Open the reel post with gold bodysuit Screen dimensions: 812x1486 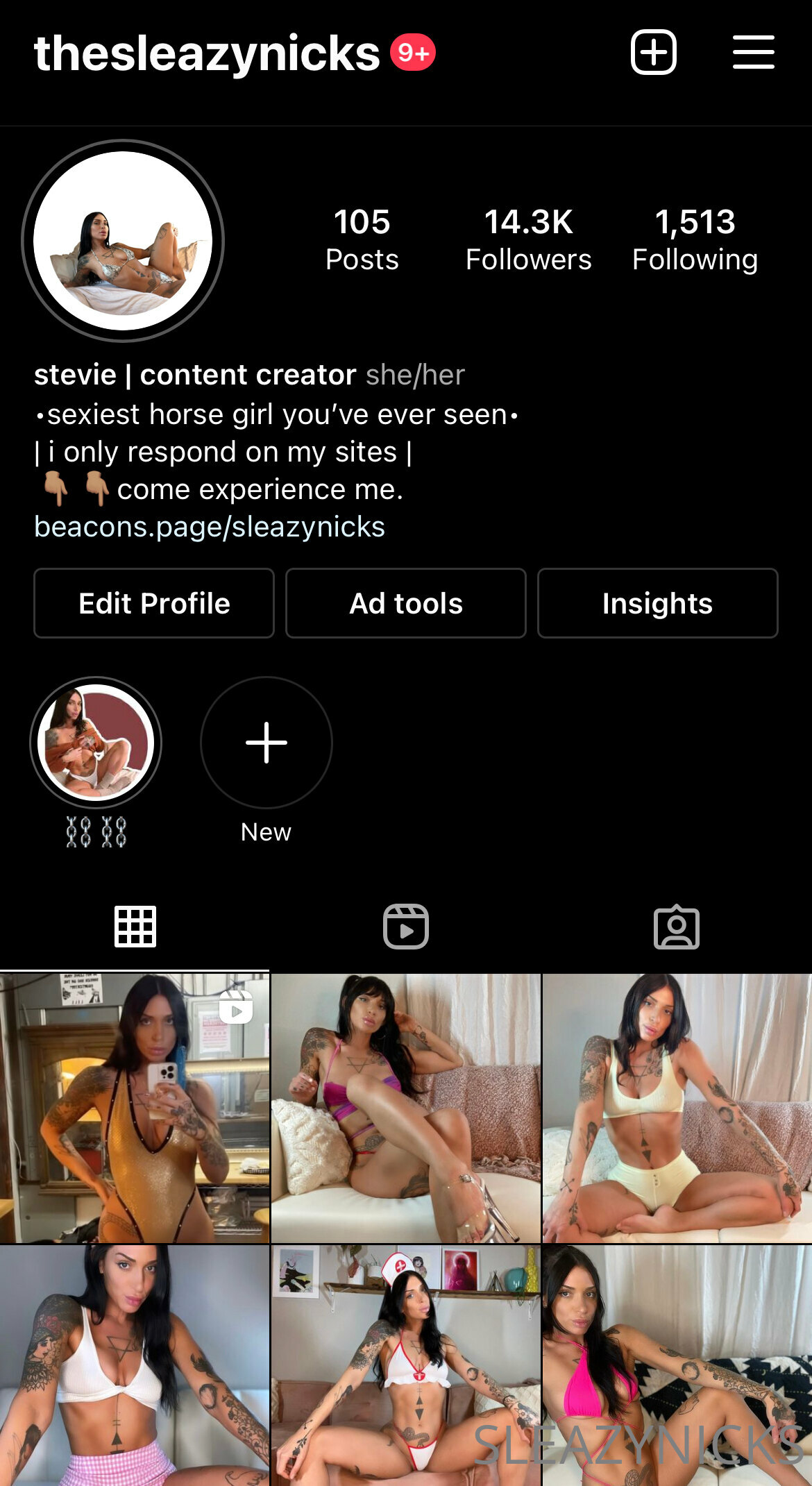135,1108
